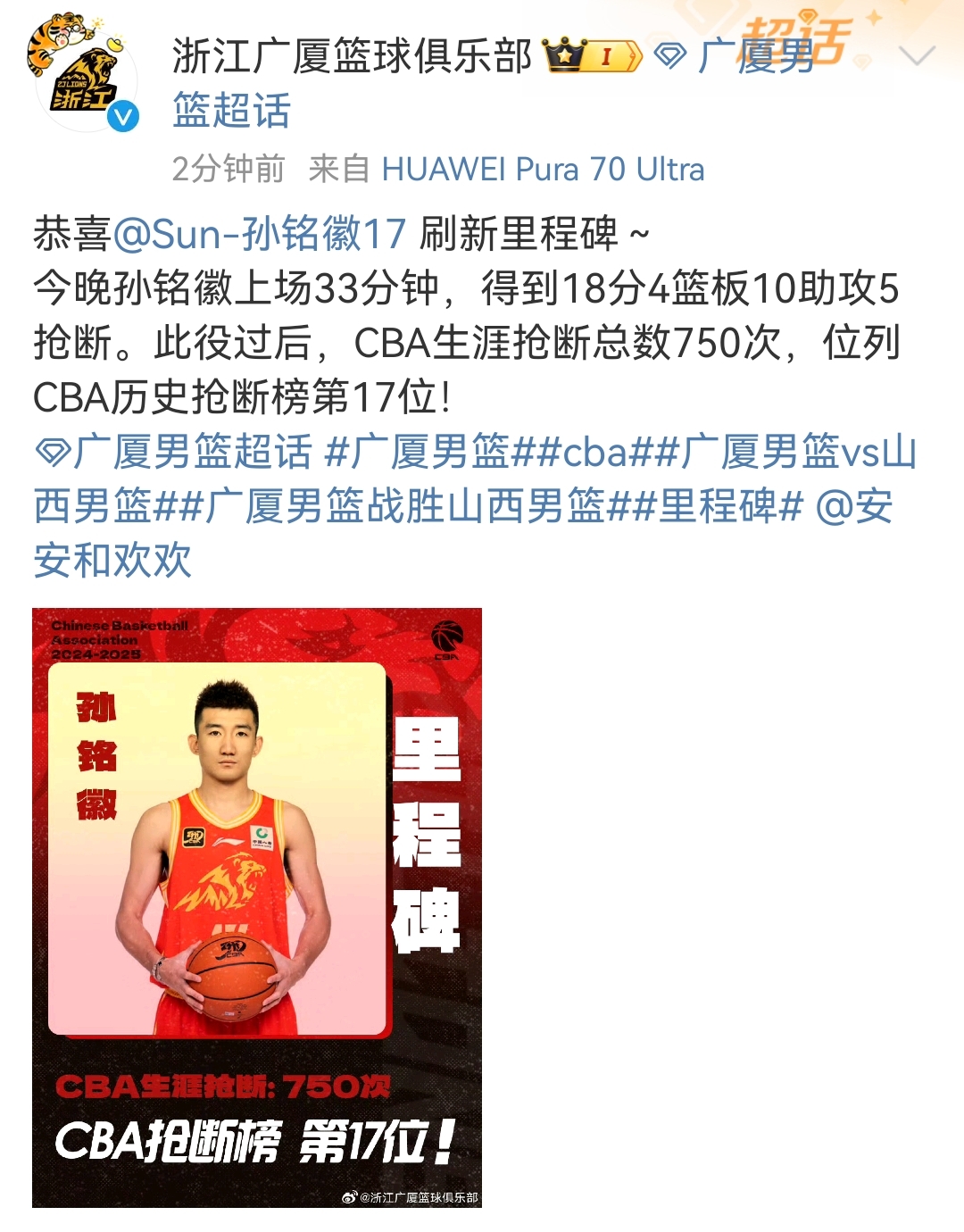Open hashtag #广厦男篮战胜山西男篮#
The width and height of the screenshot is (964, 1232).
(406, 506)
